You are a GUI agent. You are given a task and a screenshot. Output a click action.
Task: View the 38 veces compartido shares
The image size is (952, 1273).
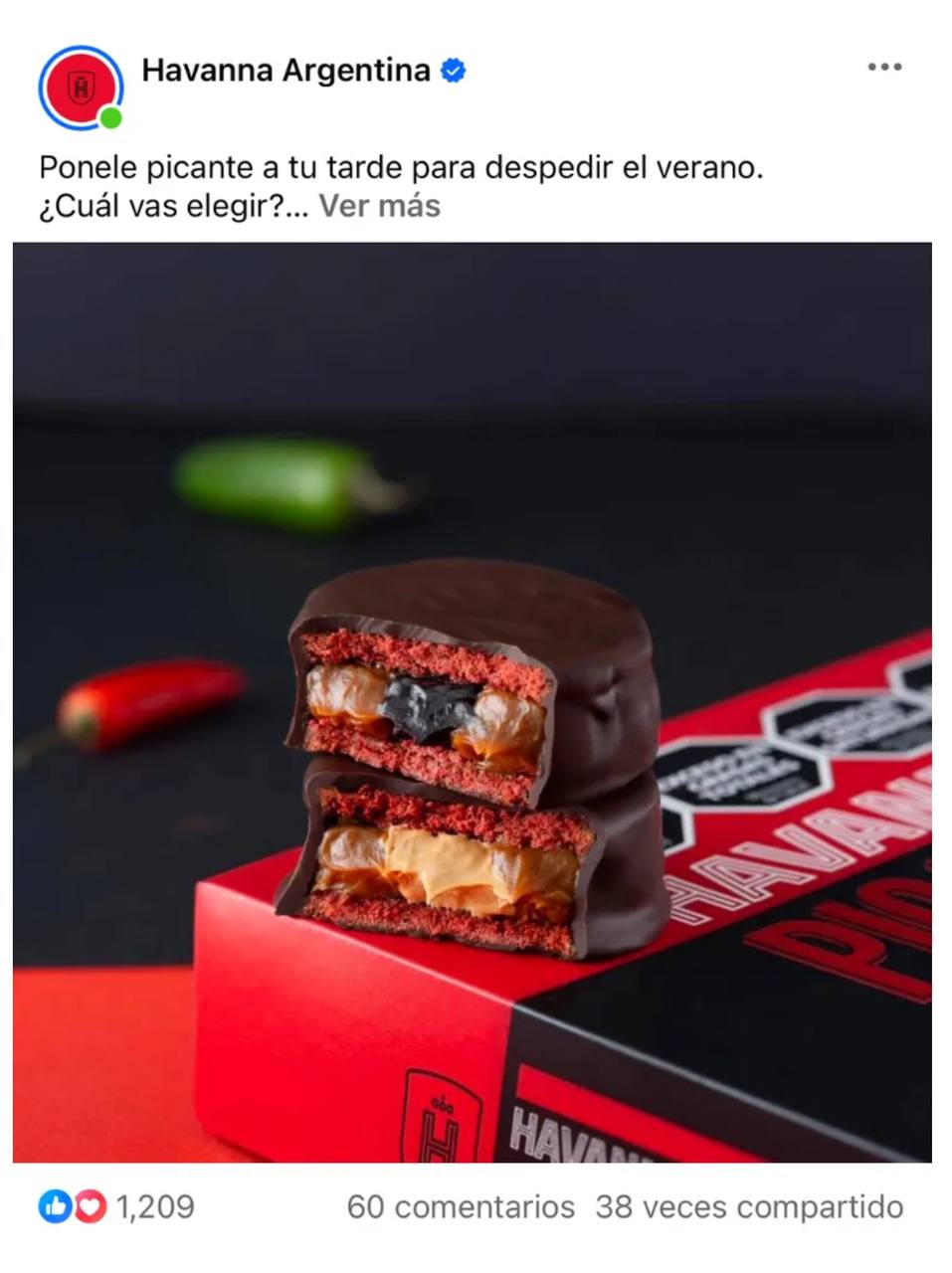point(749,1207)
